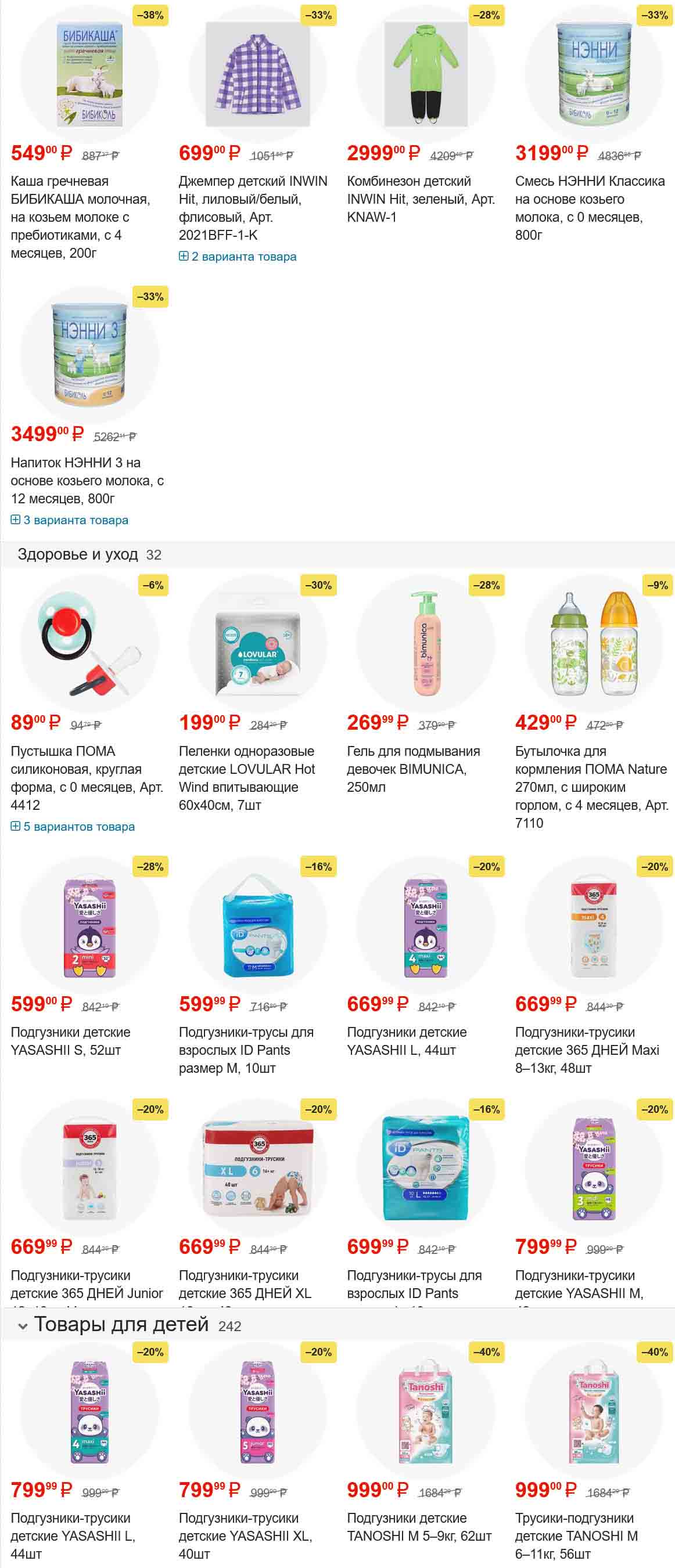The image size is (675, 1568).
Task: Open the green INWIN Hit kids' overalls
Action: pos(421,199)
